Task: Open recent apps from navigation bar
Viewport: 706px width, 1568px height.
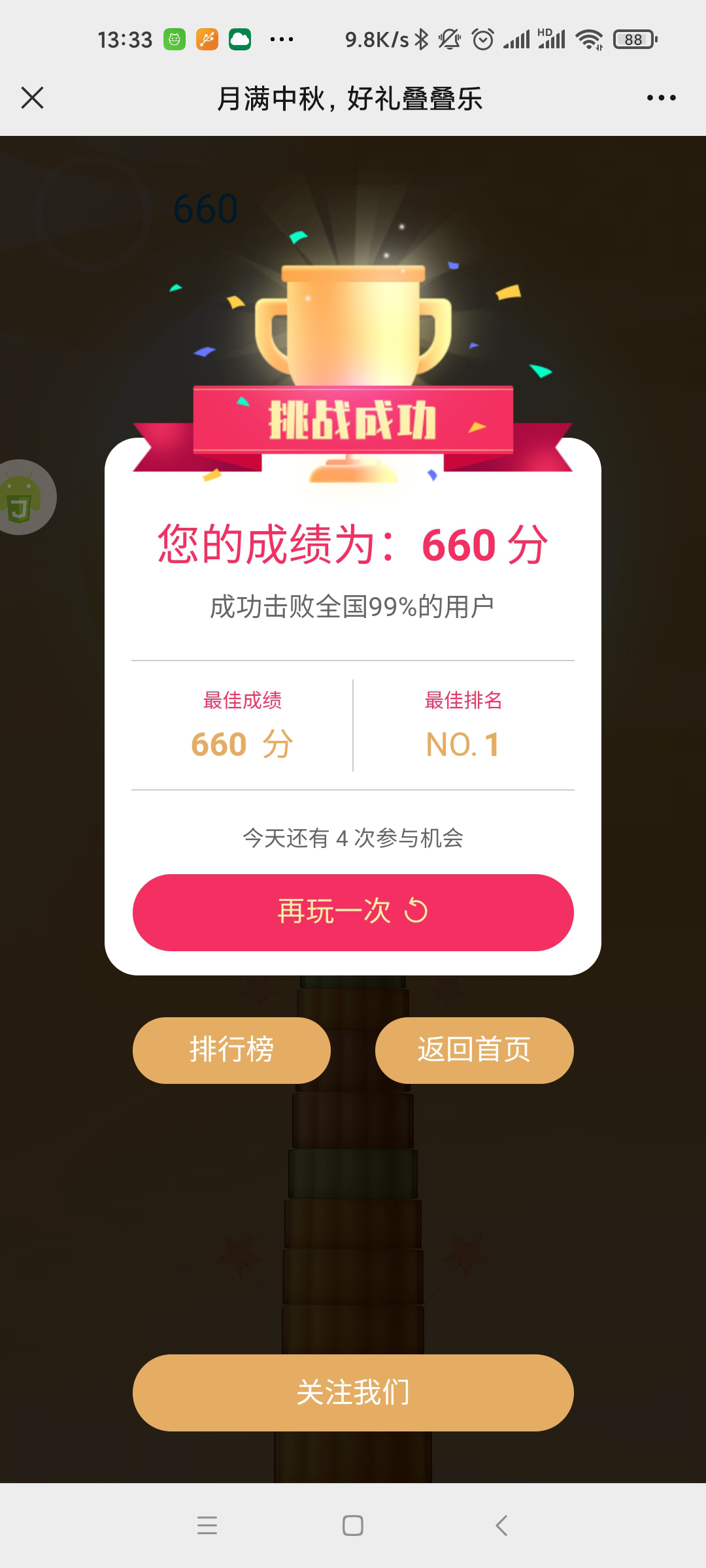Action: (207, 1526)
